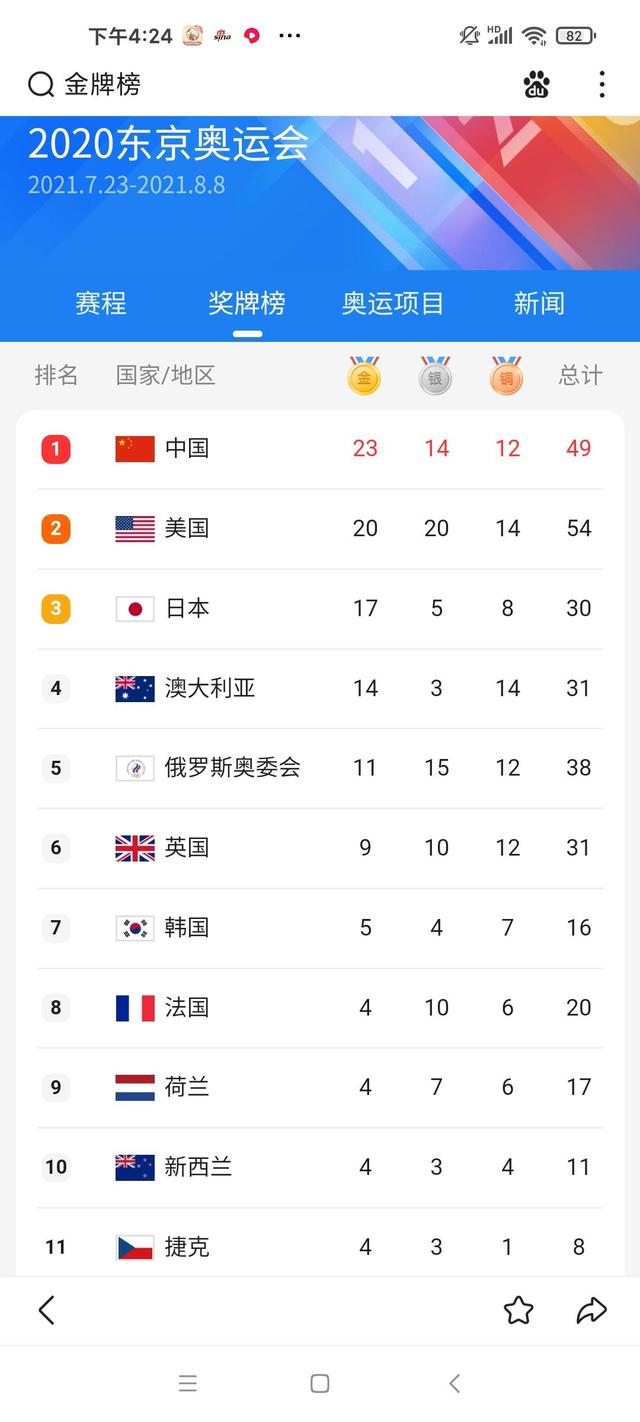This screenshot has height=1422, width=640.
Task: Open the Baidu paw icon
Action: point(537,85)
